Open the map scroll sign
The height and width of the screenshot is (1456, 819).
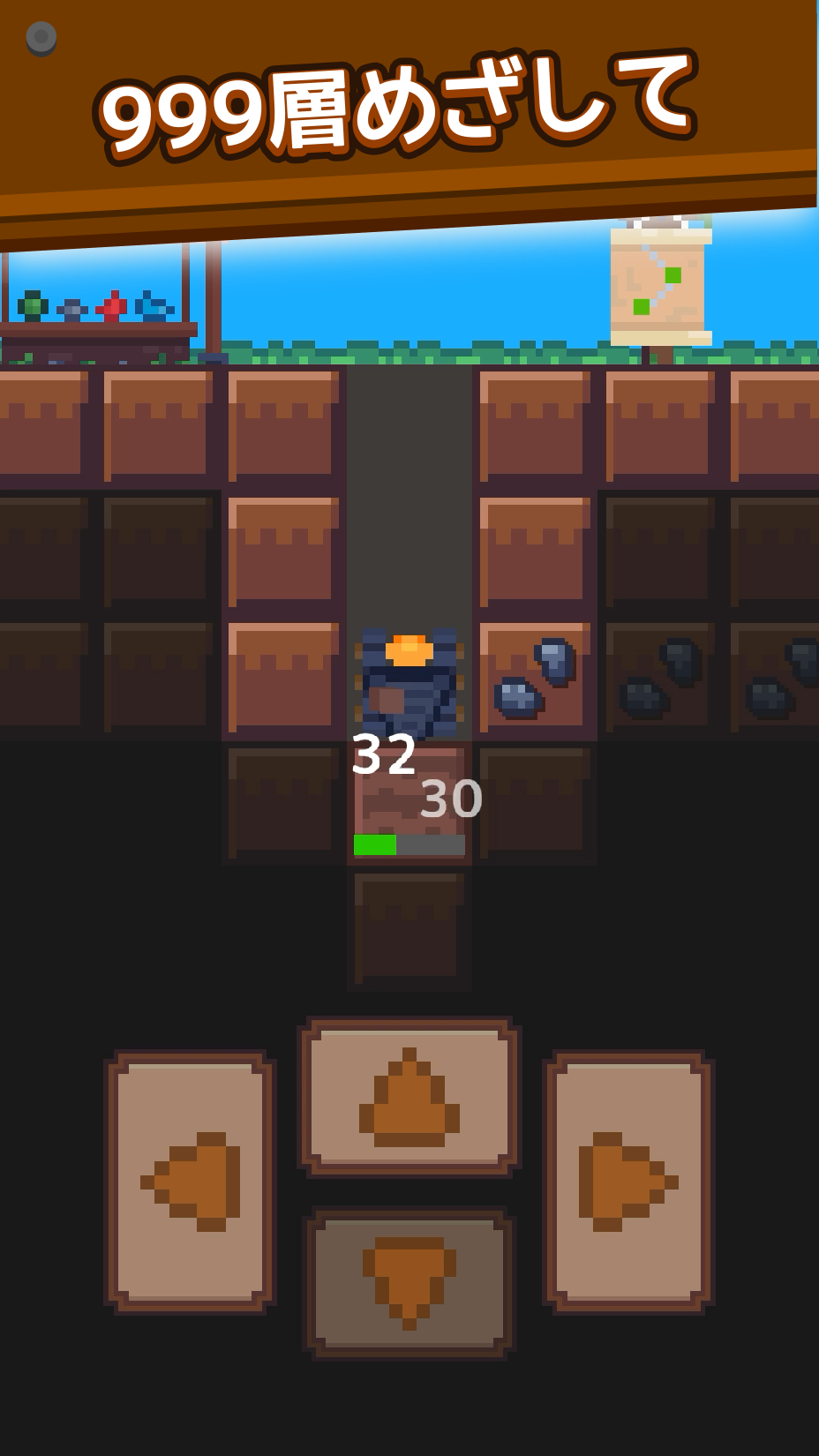click(660, 286)
